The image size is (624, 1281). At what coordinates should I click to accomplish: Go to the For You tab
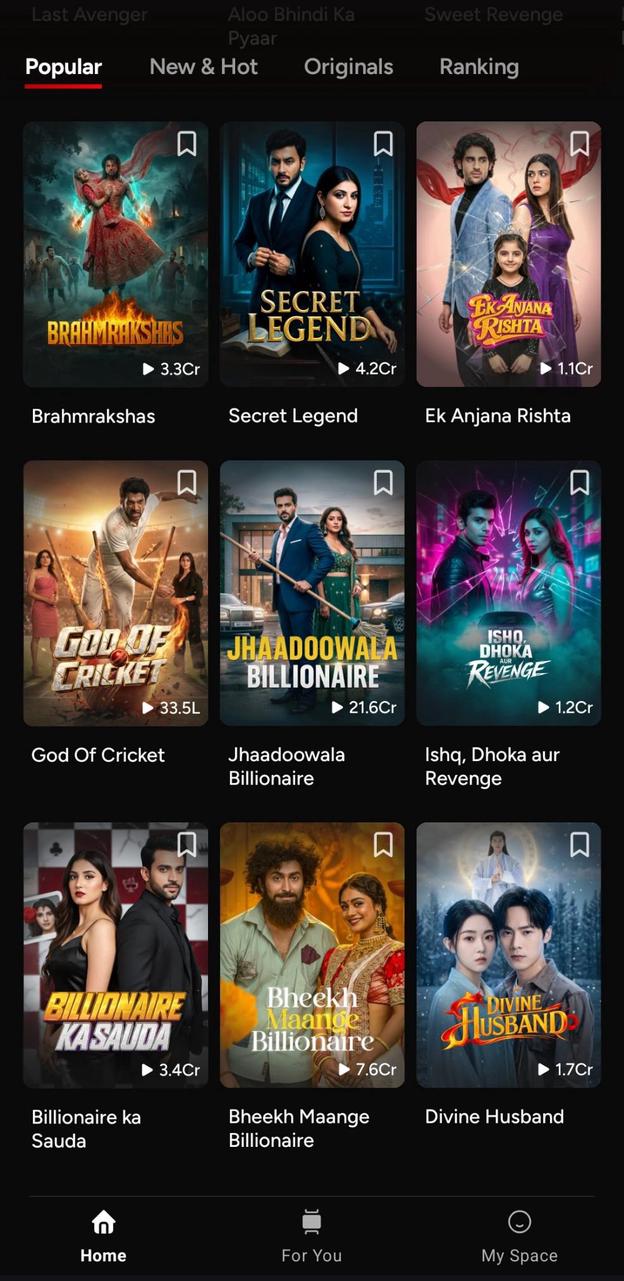(311, 1237)
